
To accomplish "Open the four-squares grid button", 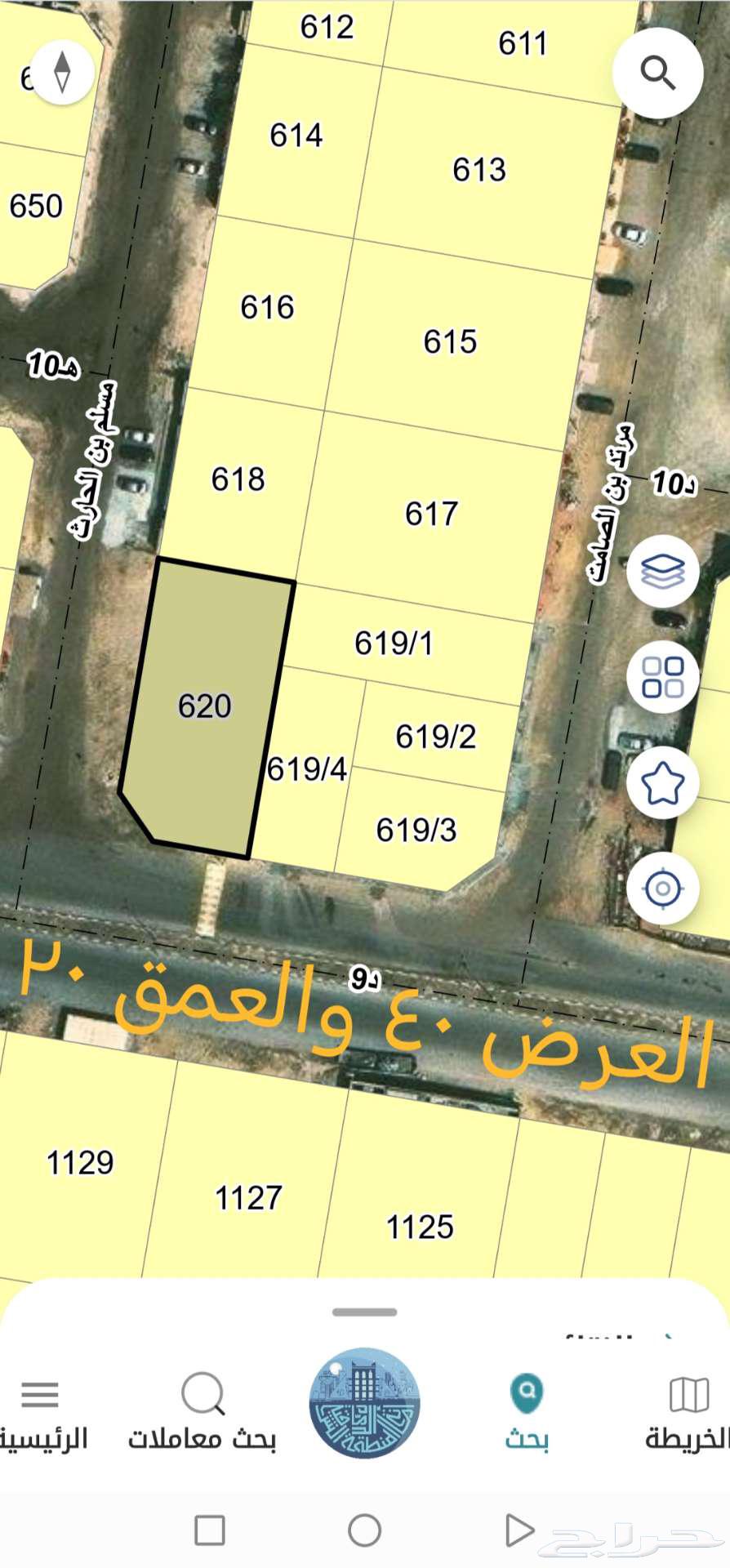I will pos(662,677).
